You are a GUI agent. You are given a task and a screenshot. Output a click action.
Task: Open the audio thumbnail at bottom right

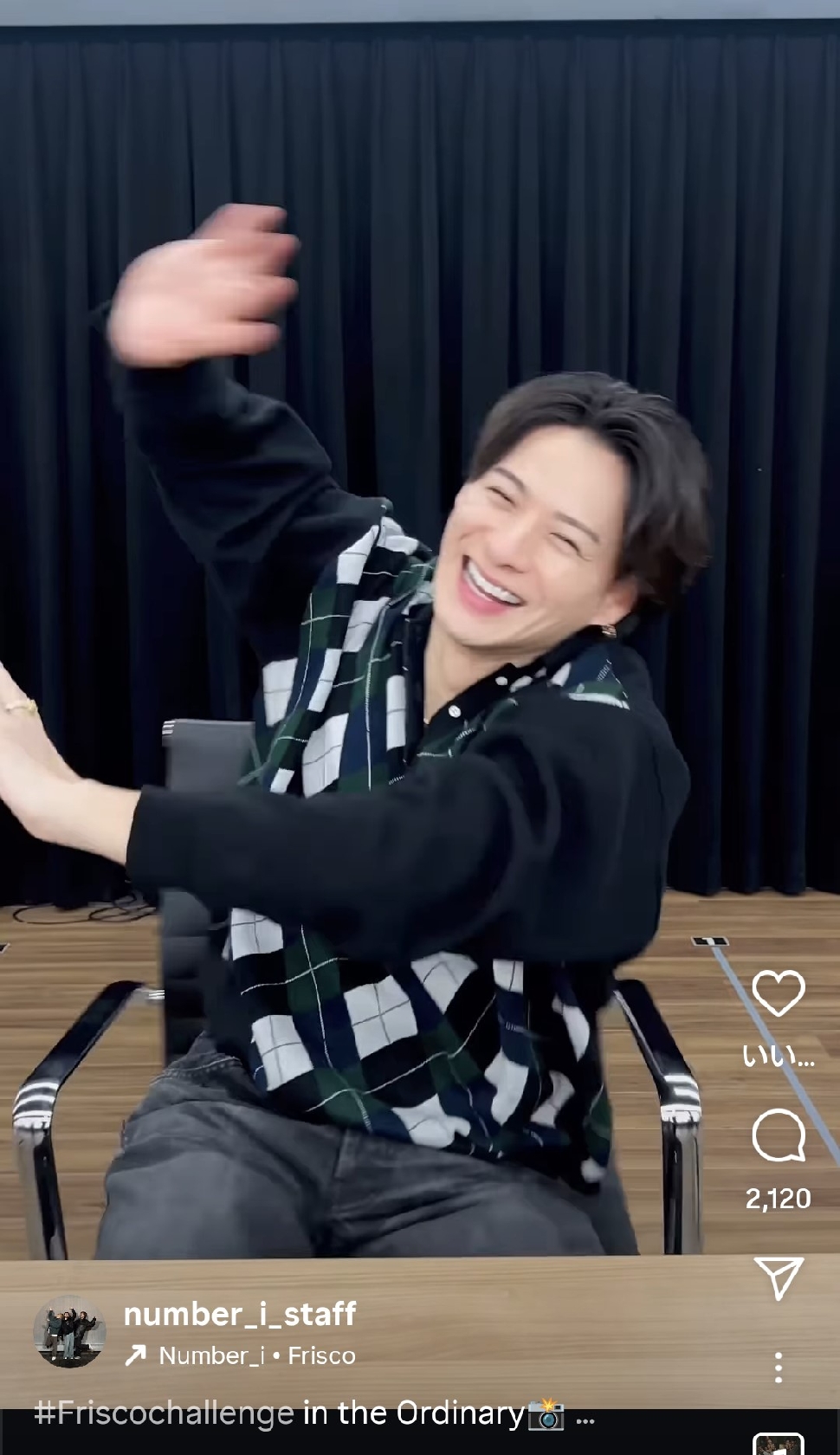pos(779,1445)
